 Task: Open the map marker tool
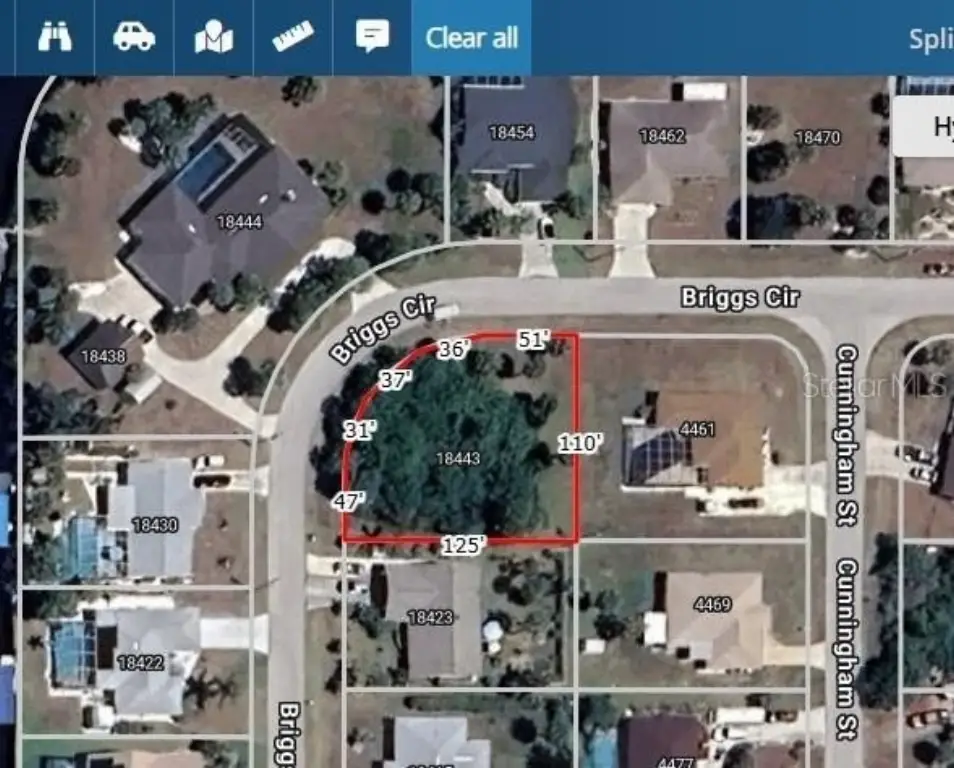(x=214, y=37)
